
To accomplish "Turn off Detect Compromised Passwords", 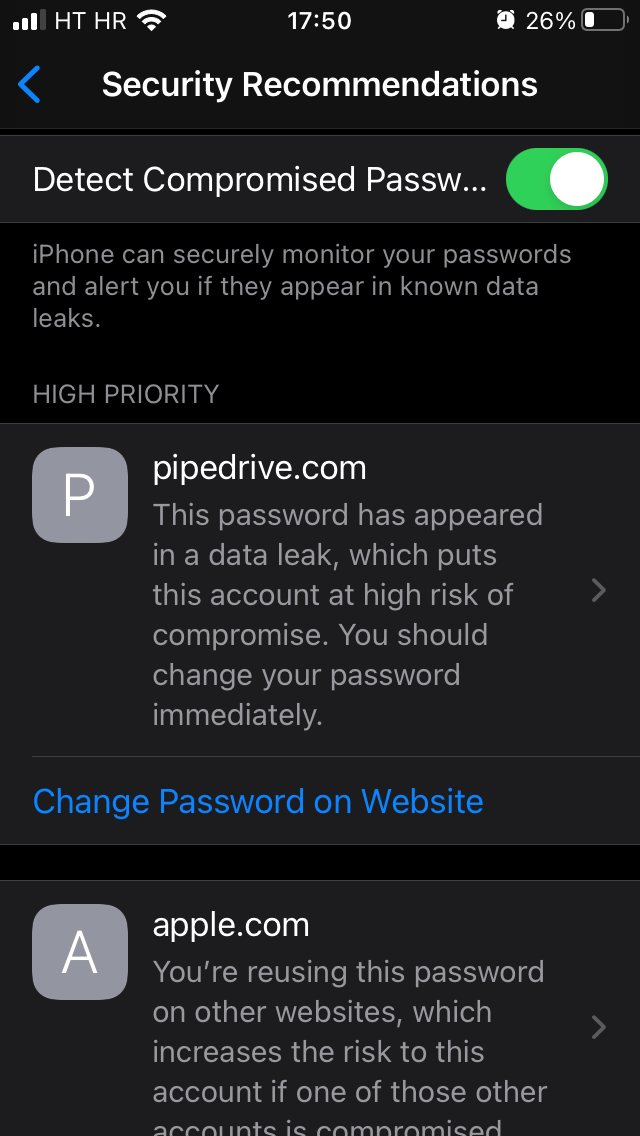I will (556, 179).
